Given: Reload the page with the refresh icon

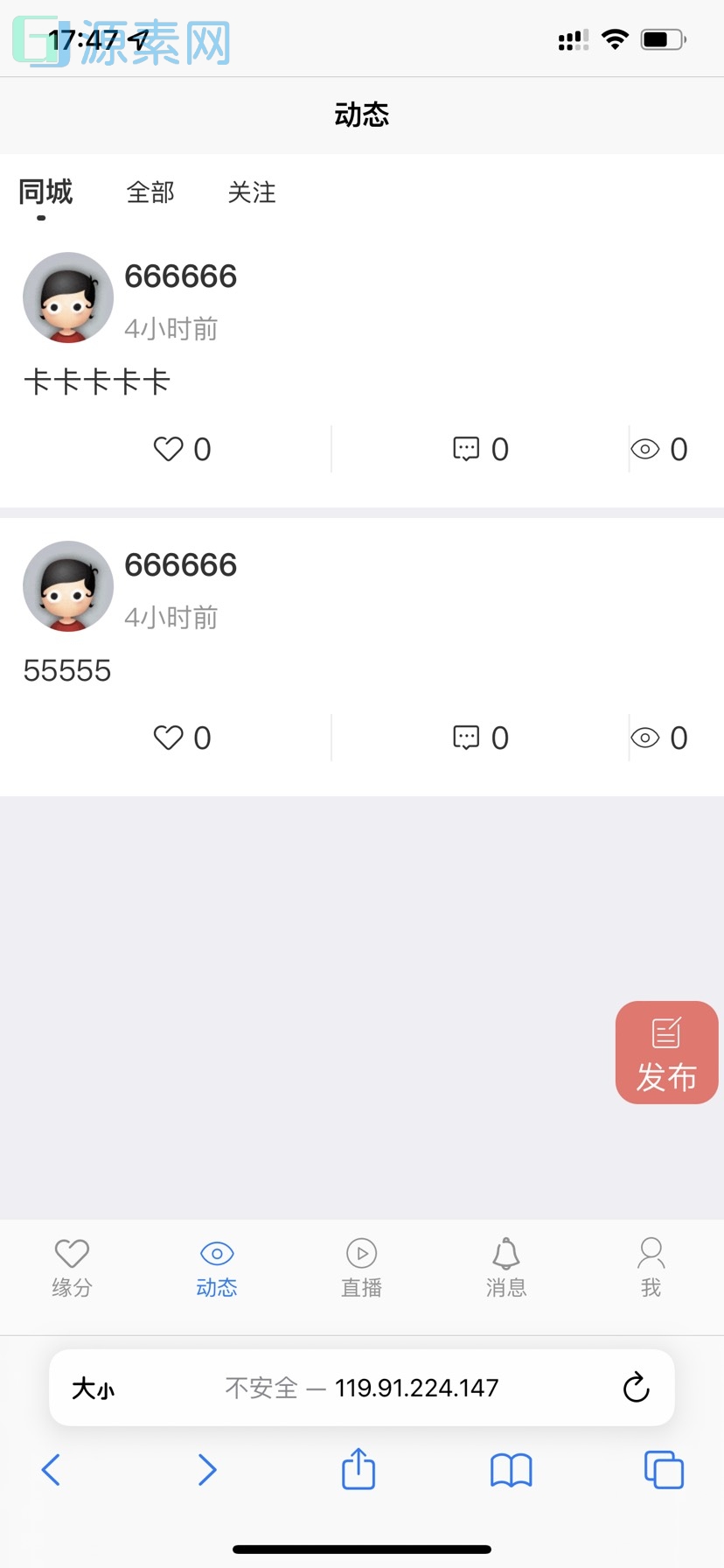Looking at the screenshot, I should pyautogui.click(x=636, y=1388).
